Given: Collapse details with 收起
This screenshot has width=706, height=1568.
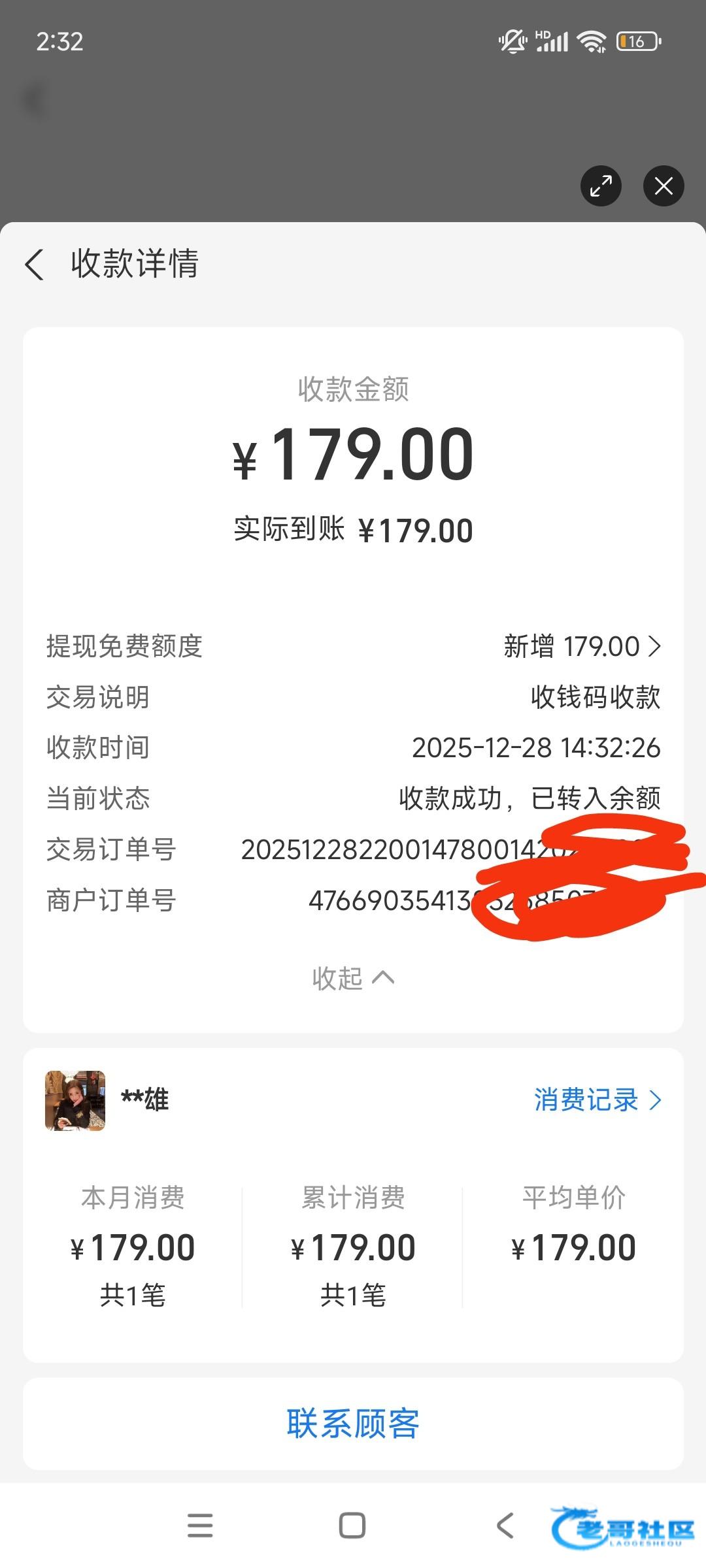Looking at the screenshot, I should click(x=353, y=978).
